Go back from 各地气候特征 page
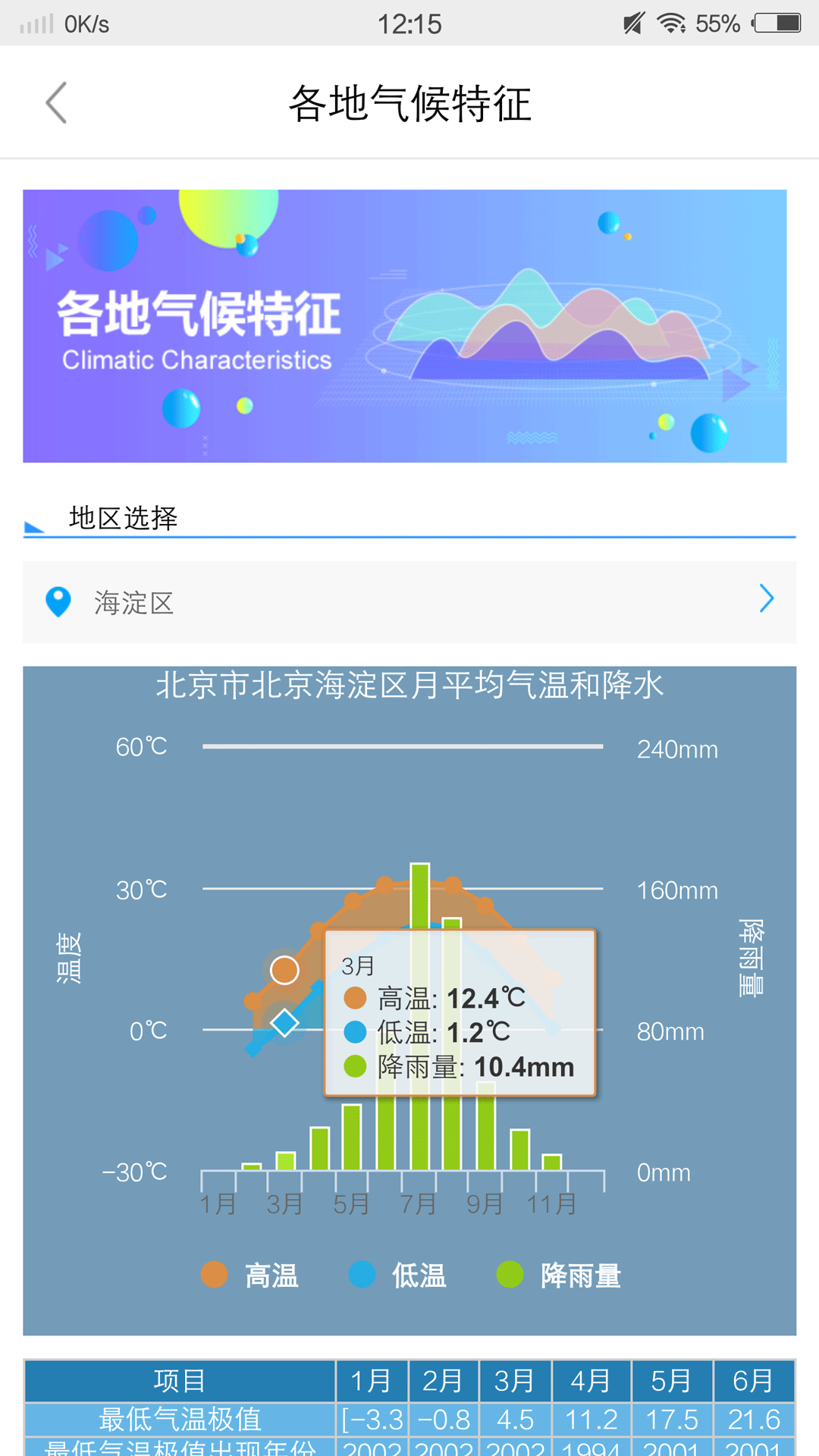819x1456 pixels. click(57, 102)
